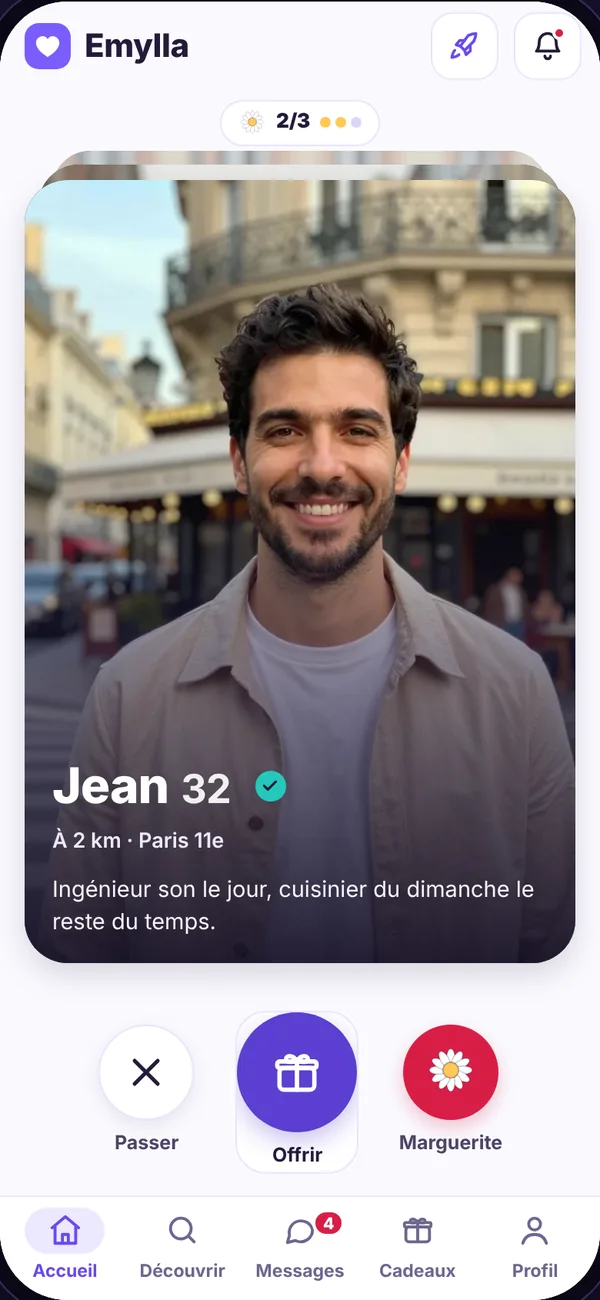Go to the Accueil tab
This screenshot has height=1300, width=600.
coord(65,1245)
